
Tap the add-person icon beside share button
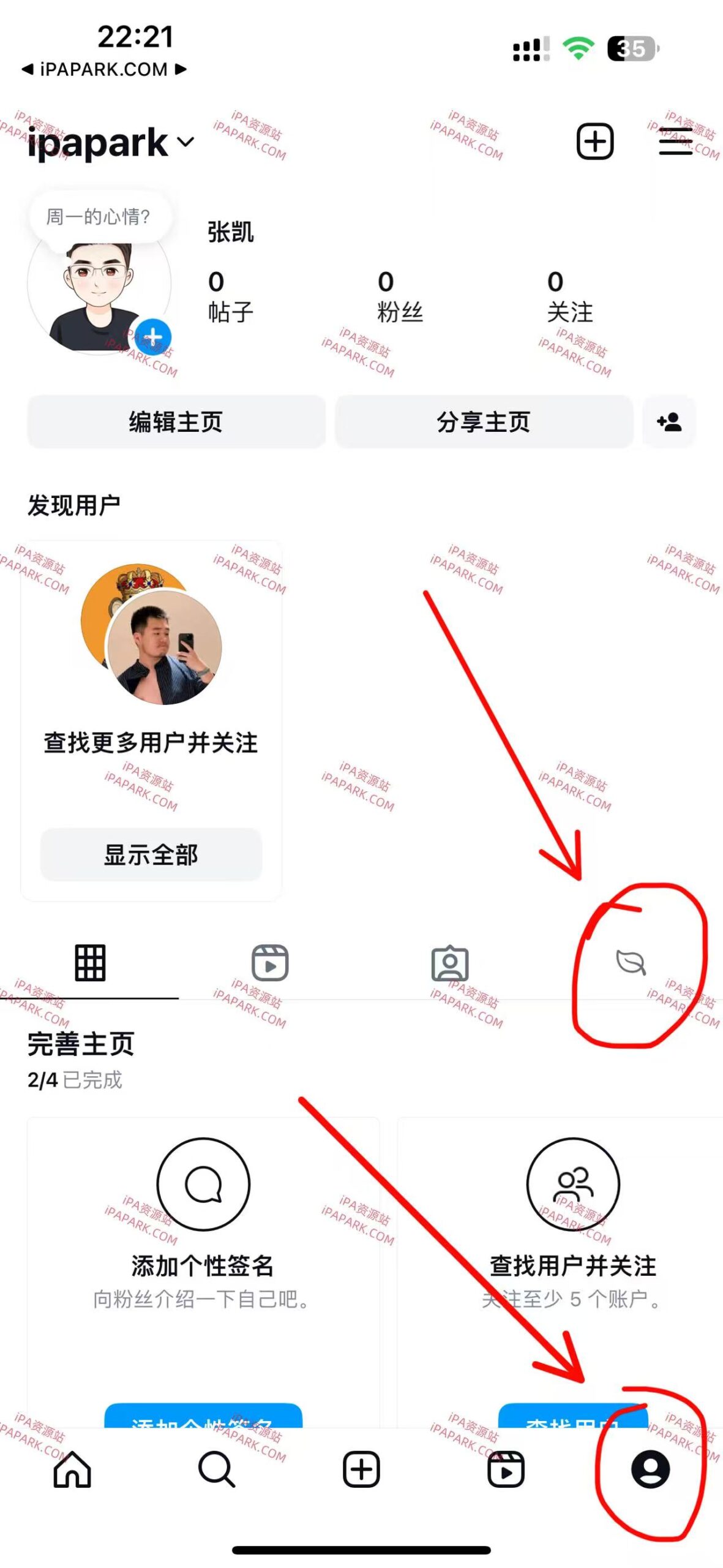point(669,420)
